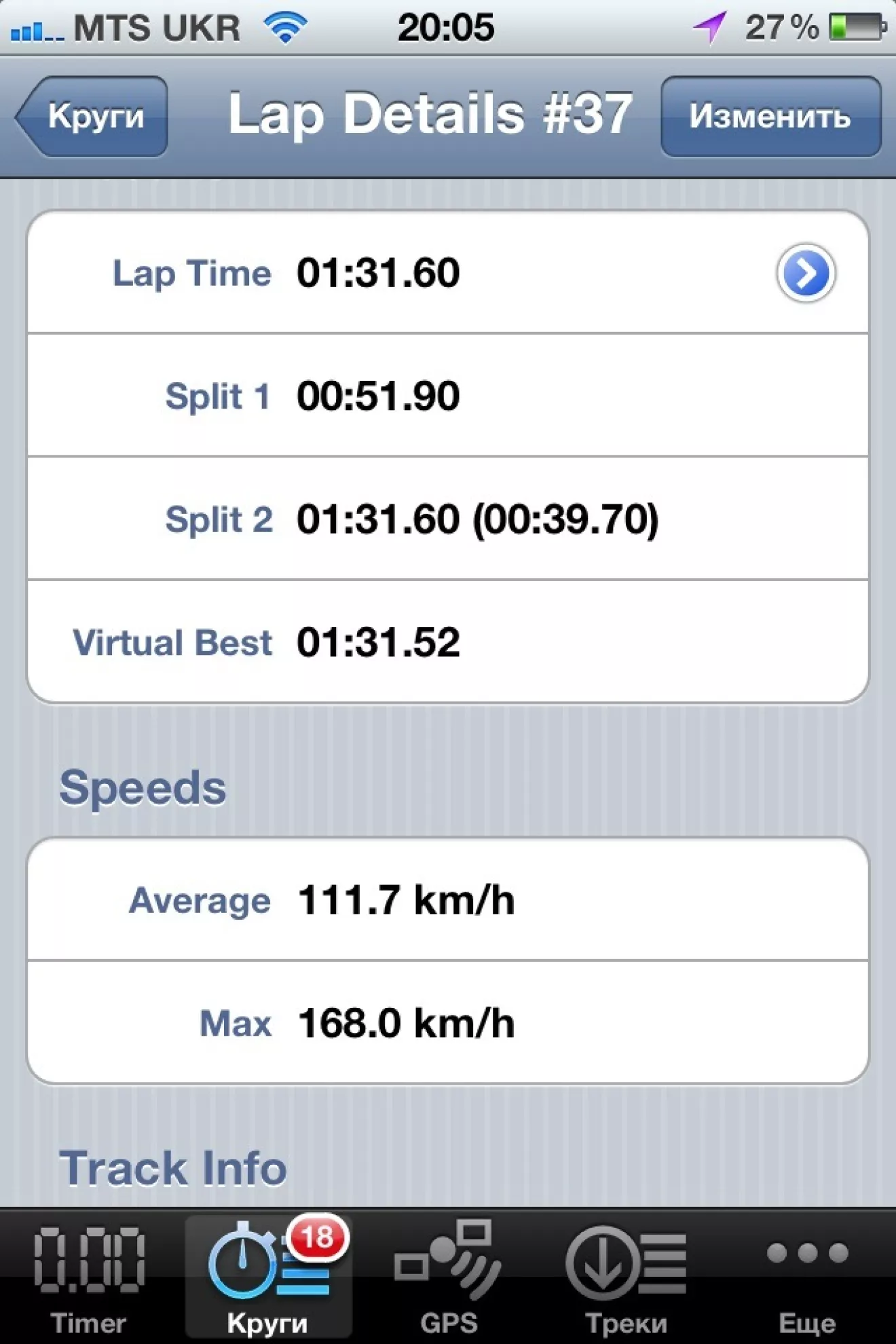
Task: Open the GPS tab
Action: pos(448,1277)
